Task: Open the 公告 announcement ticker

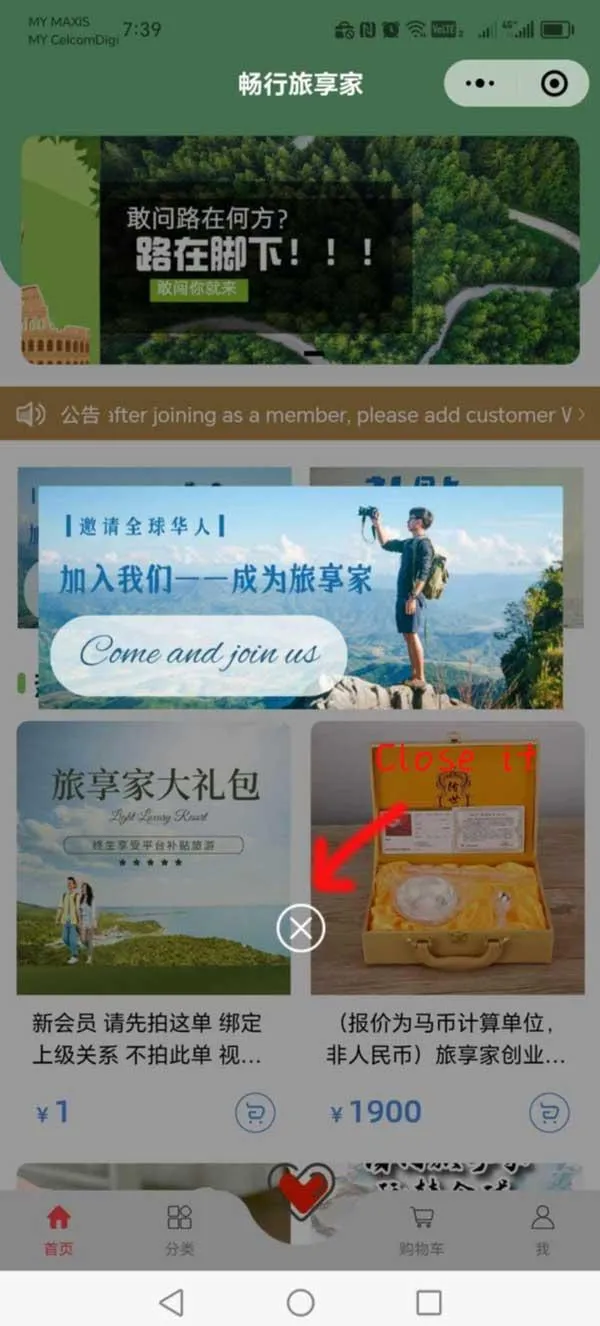Action: pos(300,414)
